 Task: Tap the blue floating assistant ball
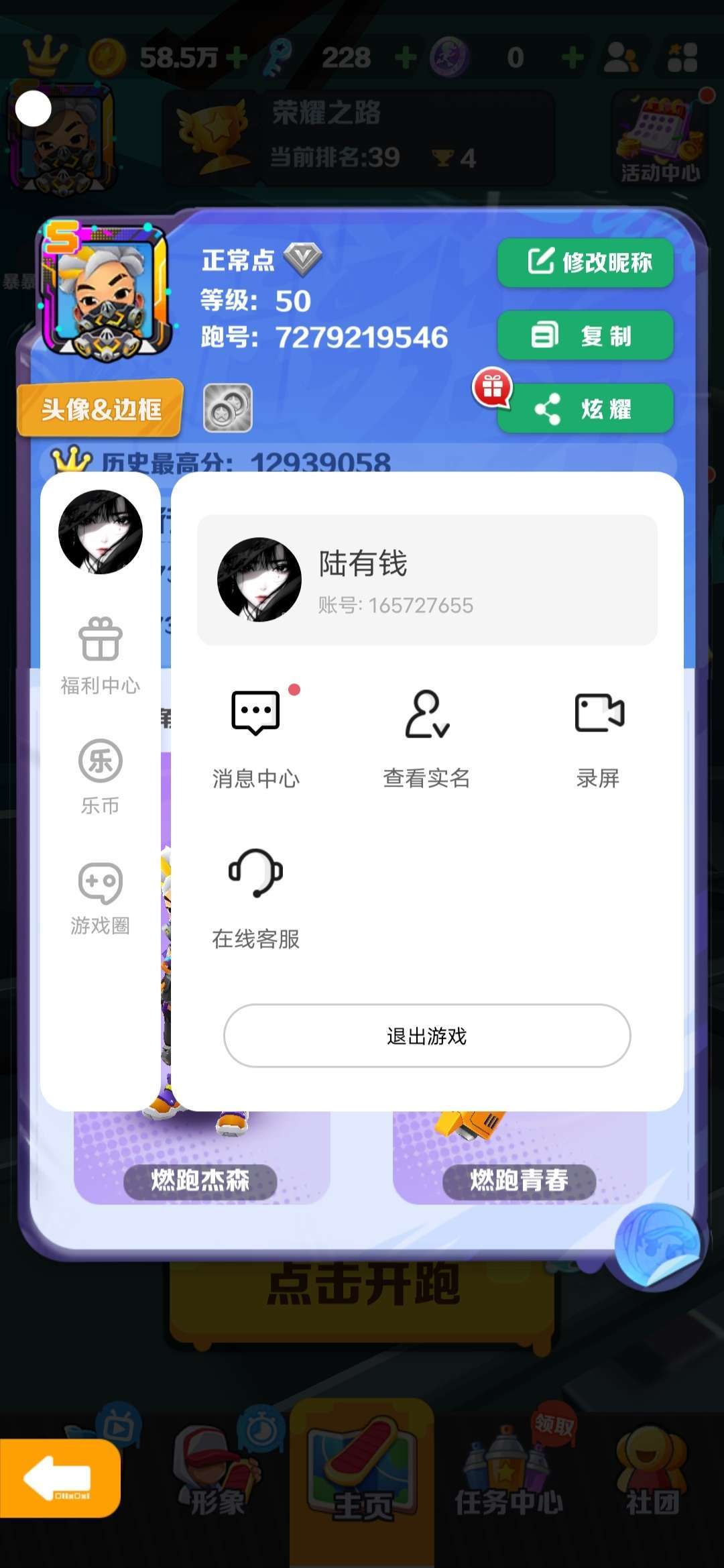coord(658,1245)
